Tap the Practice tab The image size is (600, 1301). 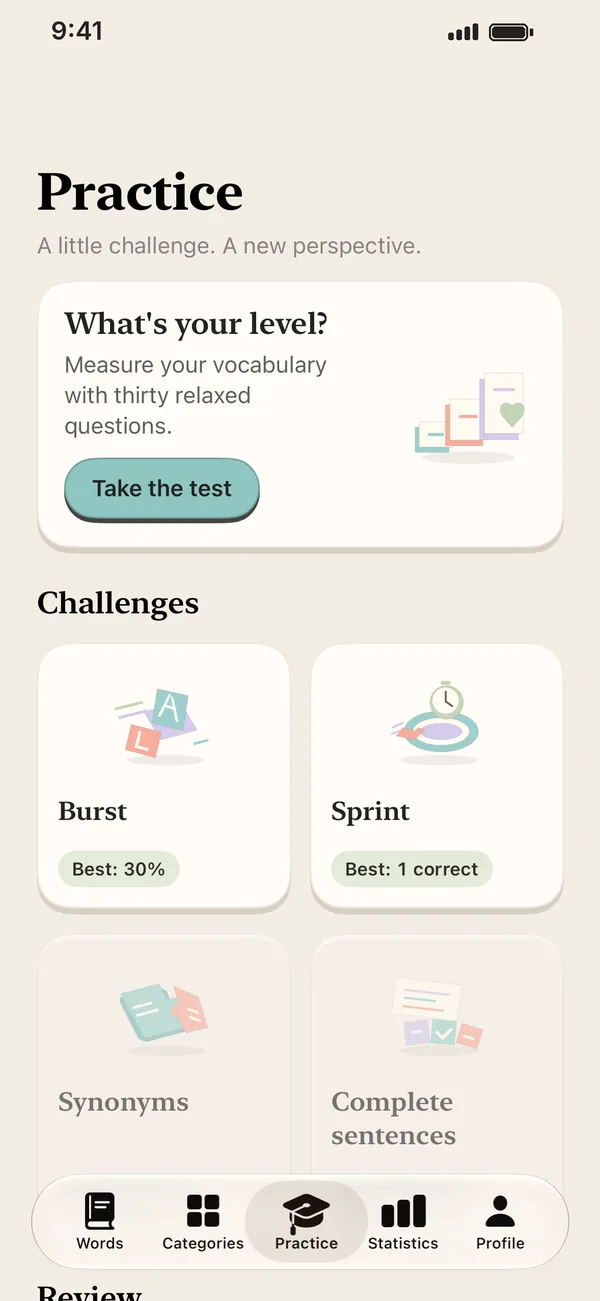(x=306, y=1222)
